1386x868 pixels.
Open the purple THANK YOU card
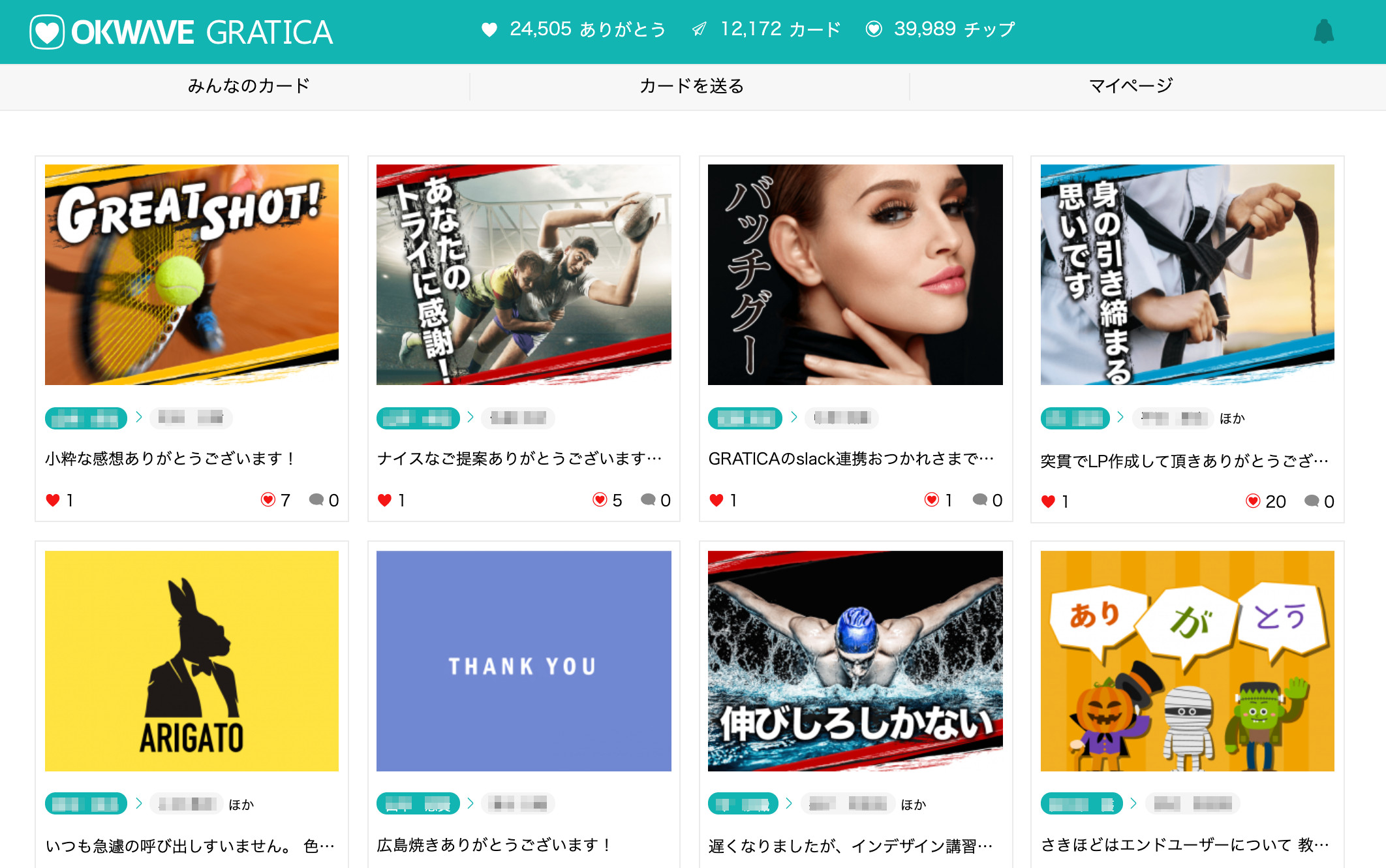523,660
